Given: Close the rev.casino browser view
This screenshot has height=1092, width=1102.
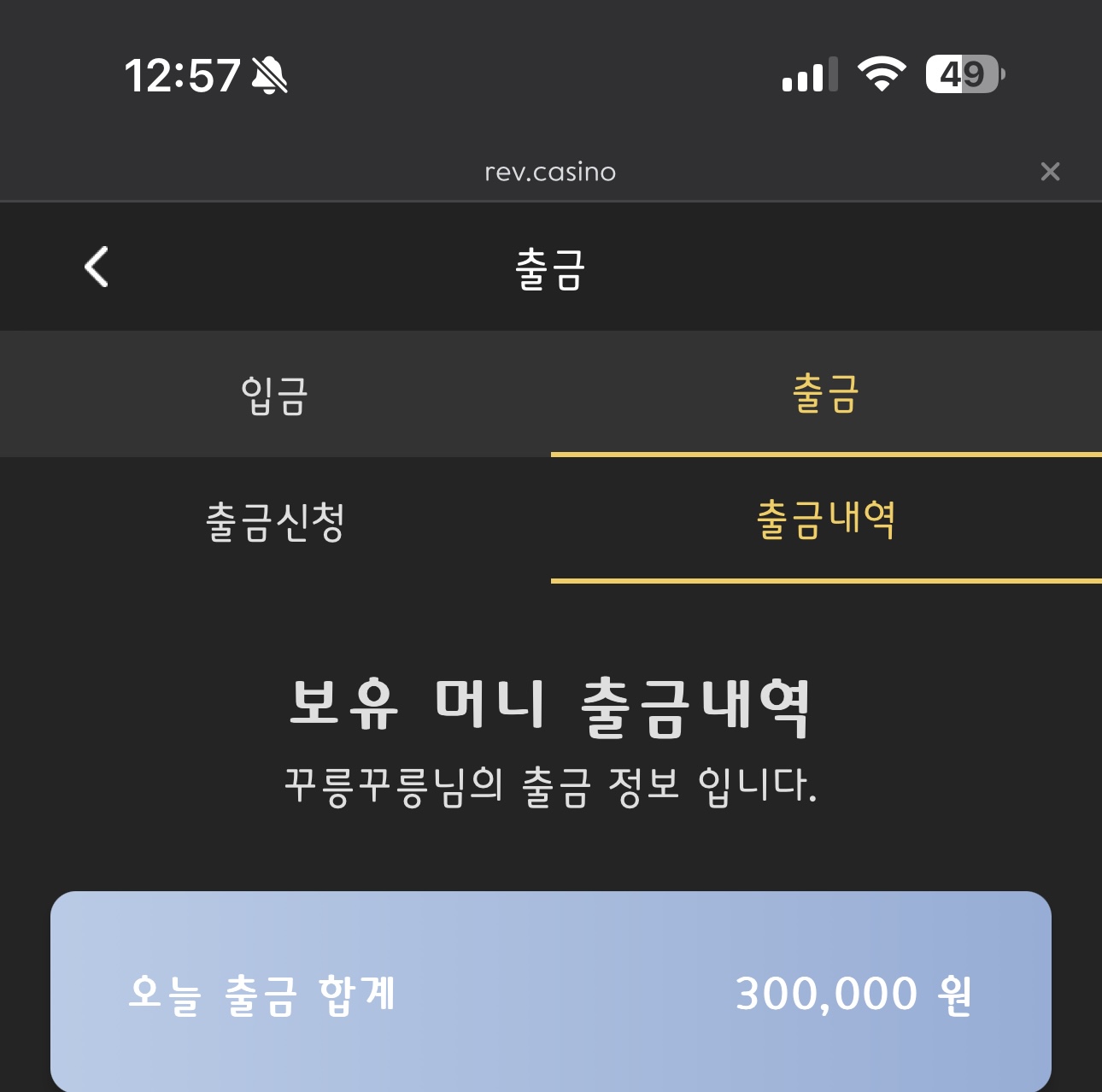Looking at the screenshot, I should 1050,172.
